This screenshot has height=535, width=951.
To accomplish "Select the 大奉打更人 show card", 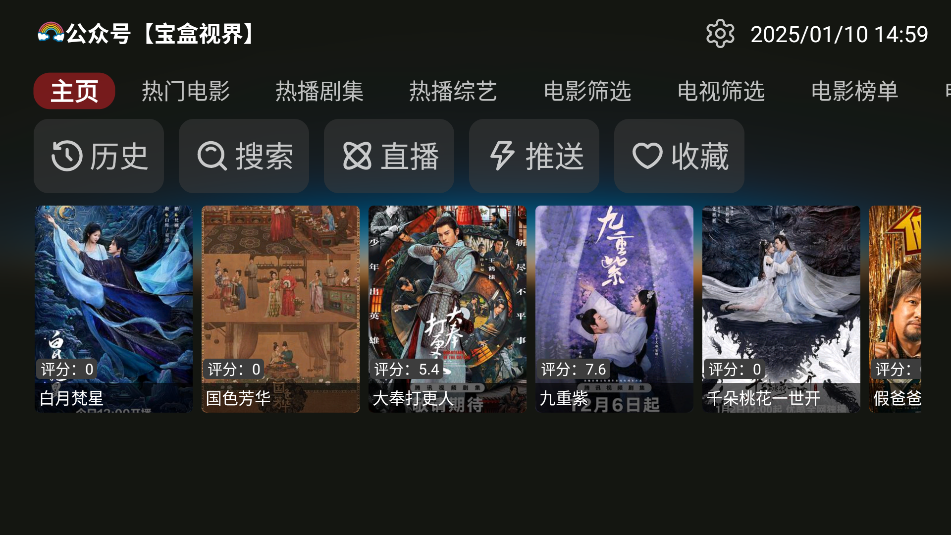I will click(447, 308).
